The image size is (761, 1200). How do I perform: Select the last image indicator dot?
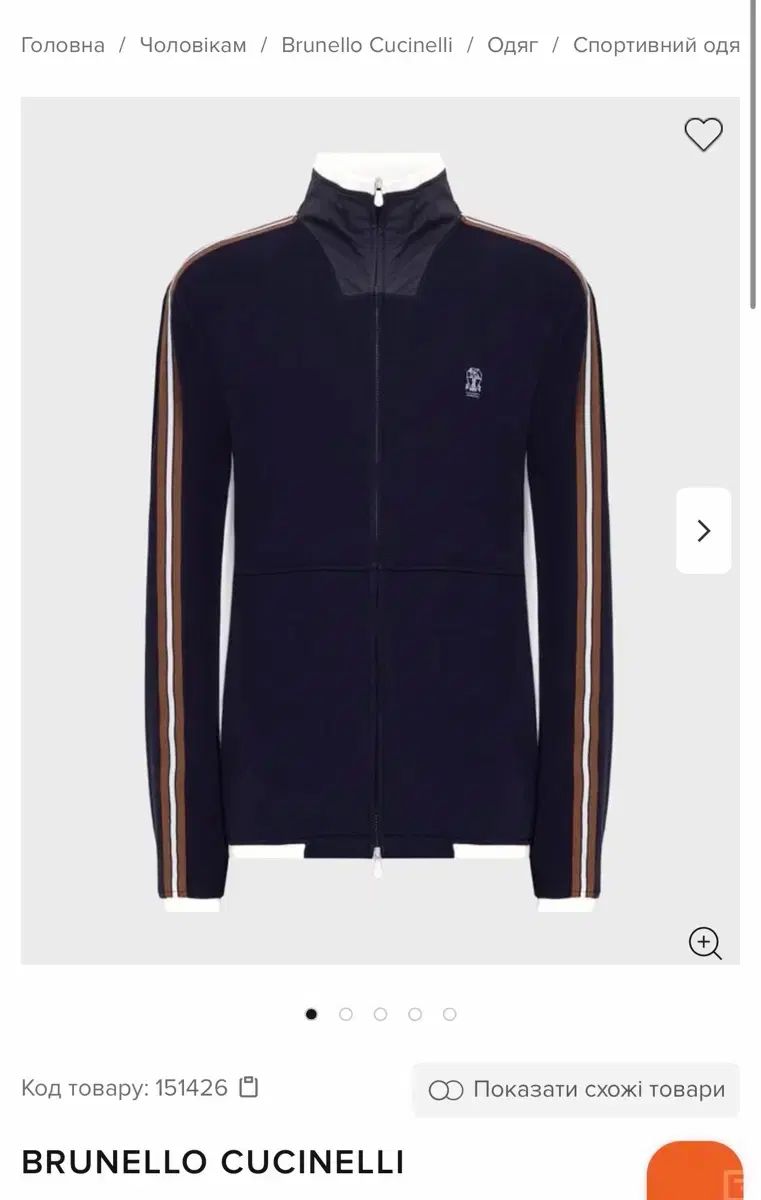pos(449,1014)
